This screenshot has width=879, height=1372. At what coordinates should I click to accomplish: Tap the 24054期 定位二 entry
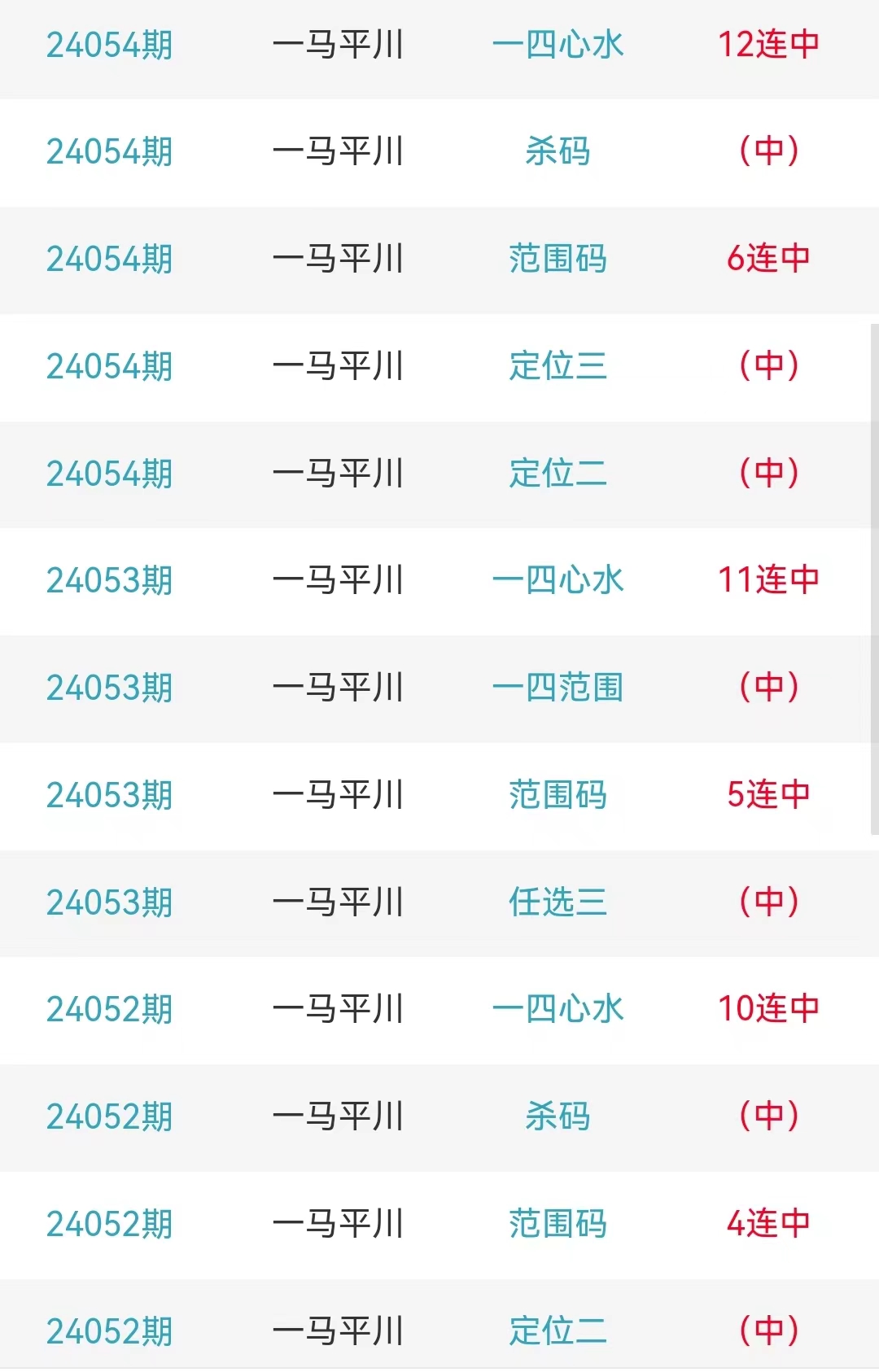tap(558, 474)
